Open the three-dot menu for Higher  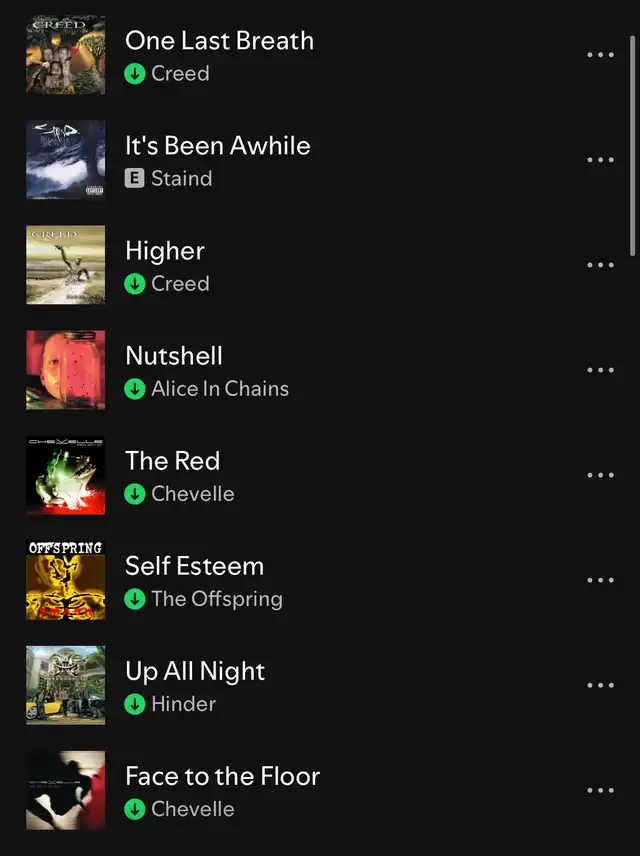tap(600, 265)
